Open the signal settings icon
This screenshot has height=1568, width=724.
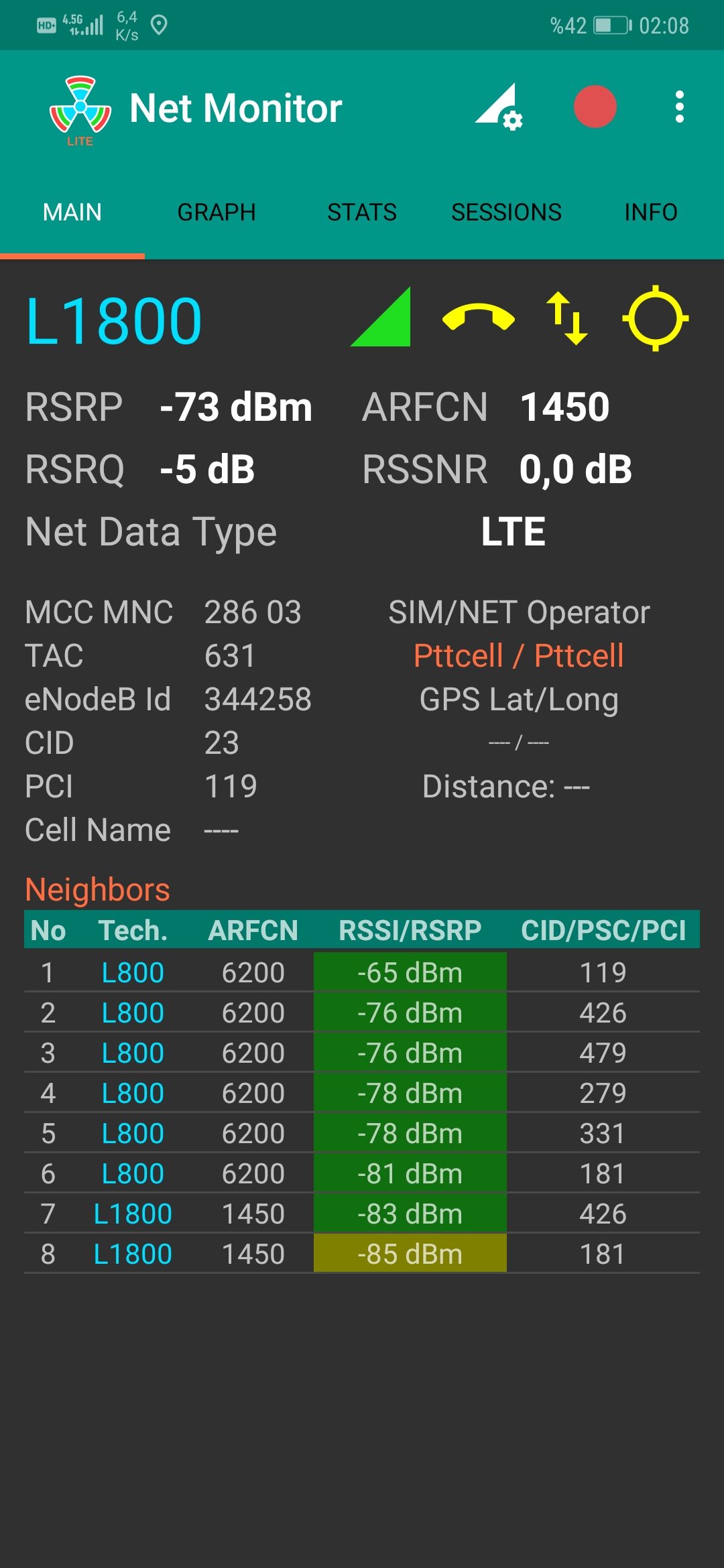(499, 107)
